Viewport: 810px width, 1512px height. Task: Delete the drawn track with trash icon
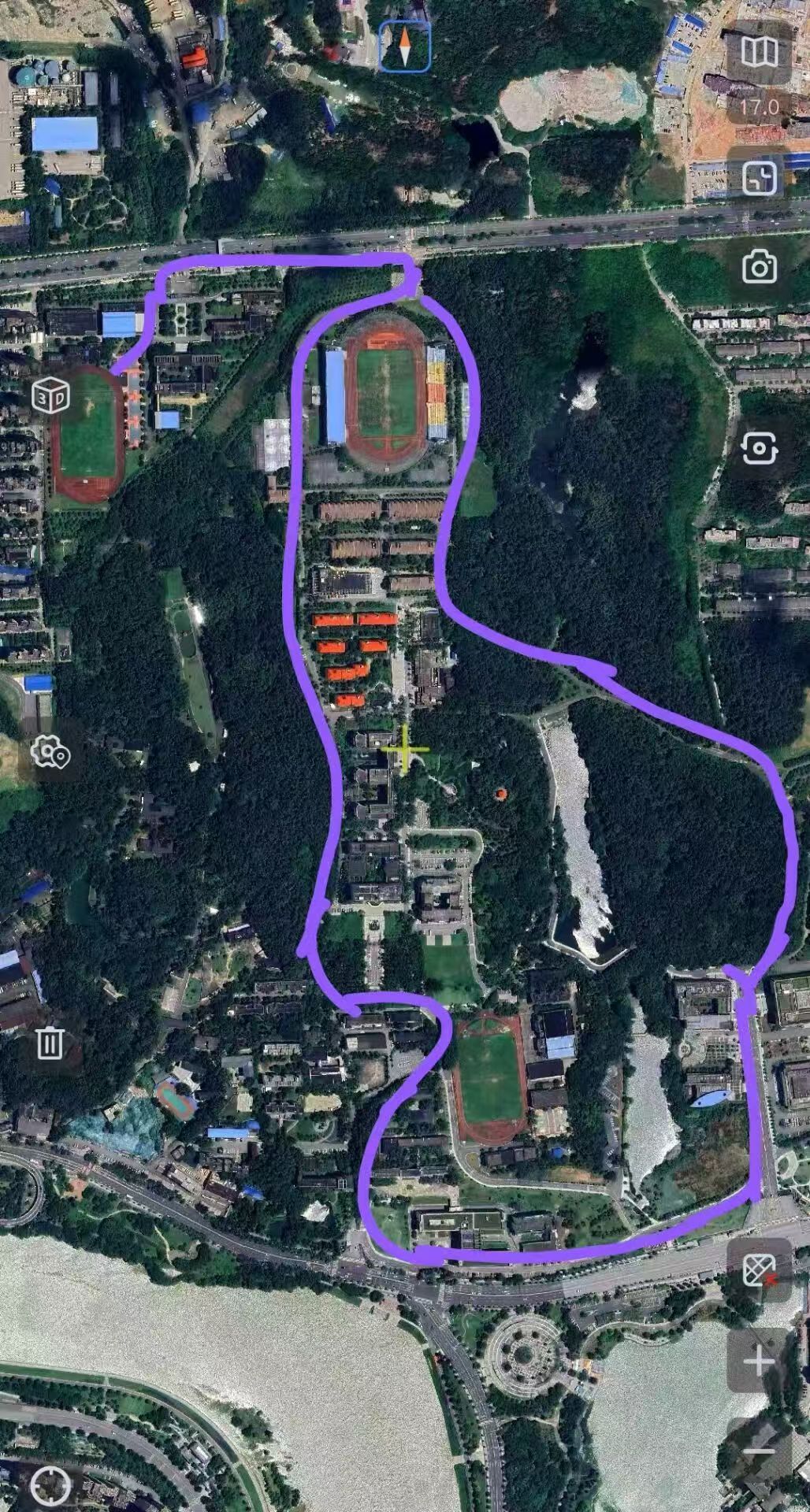coord(50,1042)
